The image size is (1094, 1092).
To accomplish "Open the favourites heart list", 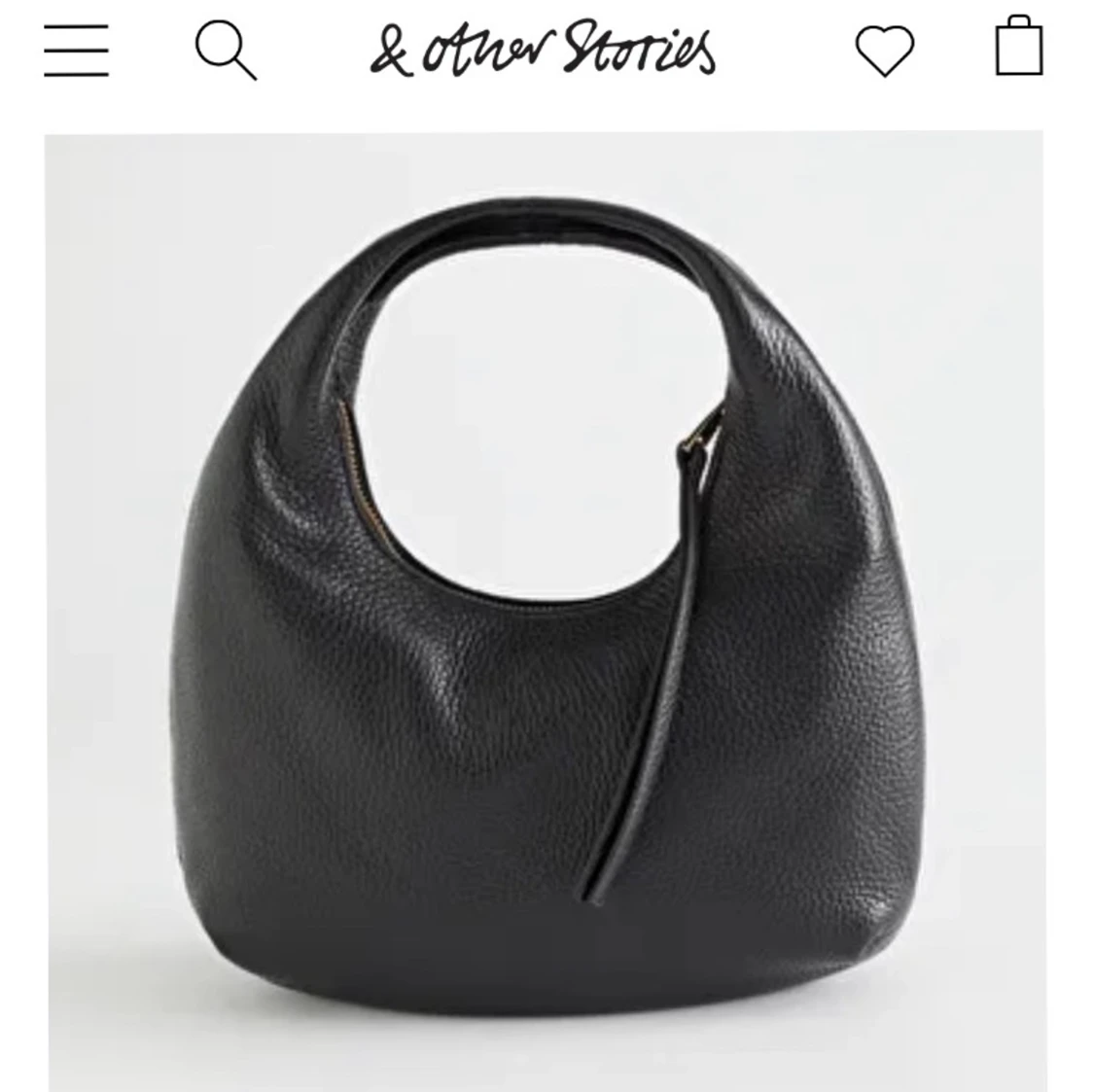I will pos(884,51).
